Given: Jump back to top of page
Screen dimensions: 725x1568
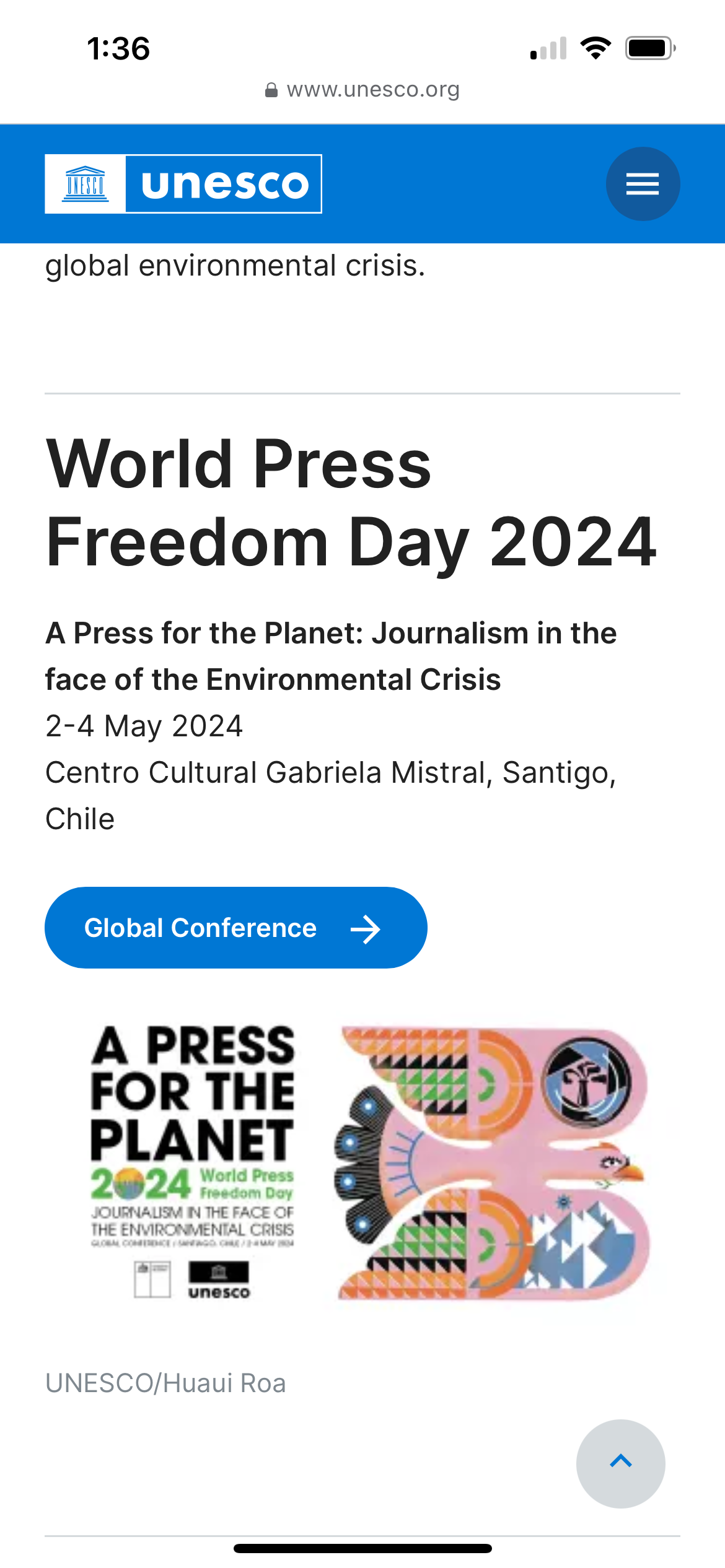Looking at the screenshot, I should [620, 1463].
